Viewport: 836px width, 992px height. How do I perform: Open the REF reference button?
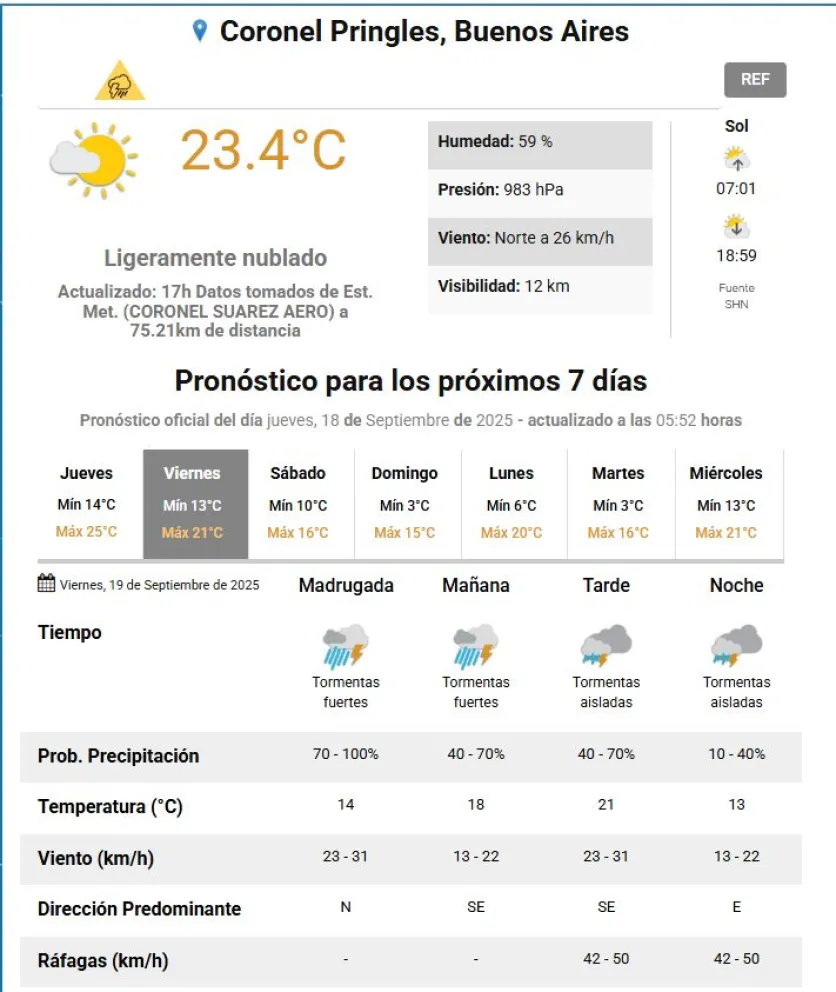(x=755, y=80)
